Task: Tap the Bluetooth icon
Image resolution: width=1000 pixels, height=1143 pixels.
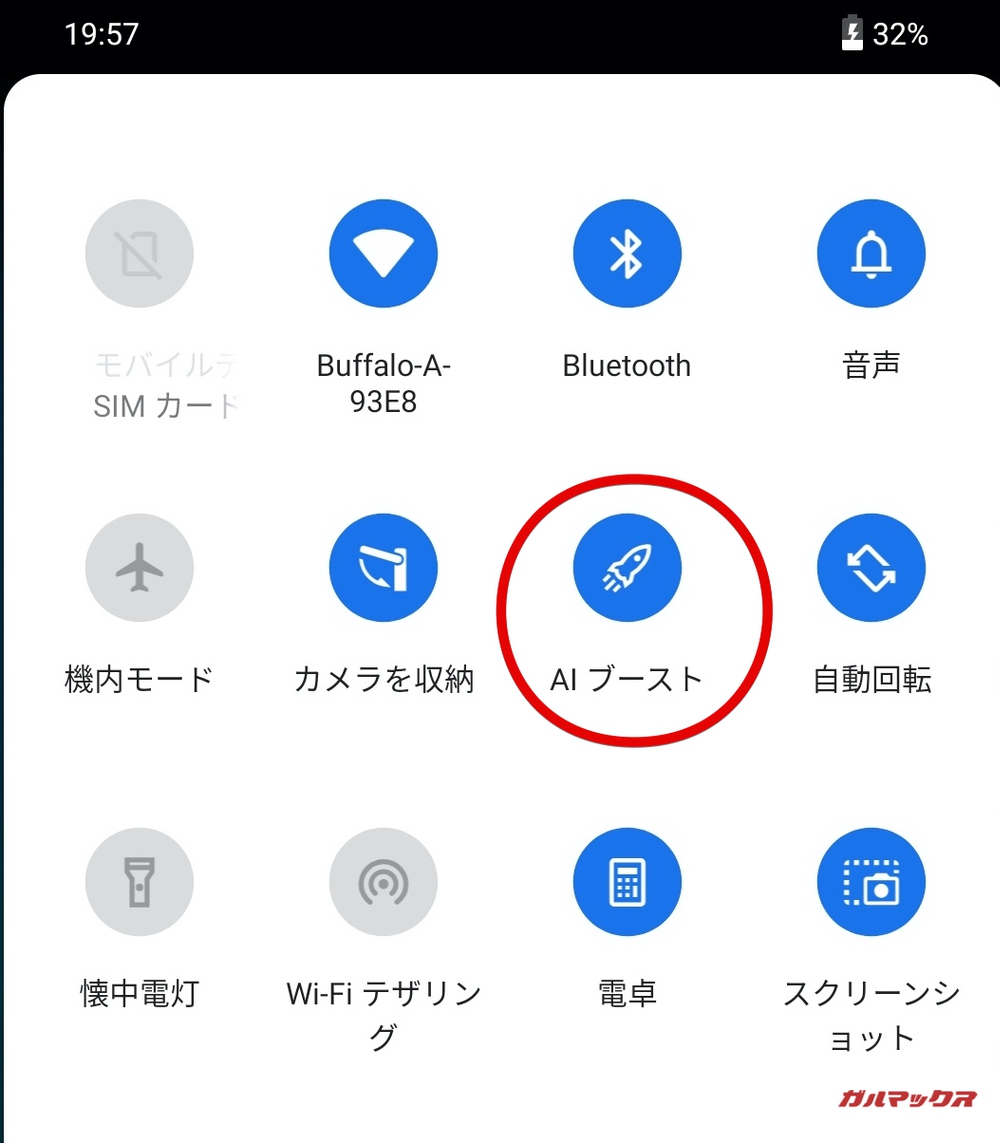Action: tap(627, 253)
